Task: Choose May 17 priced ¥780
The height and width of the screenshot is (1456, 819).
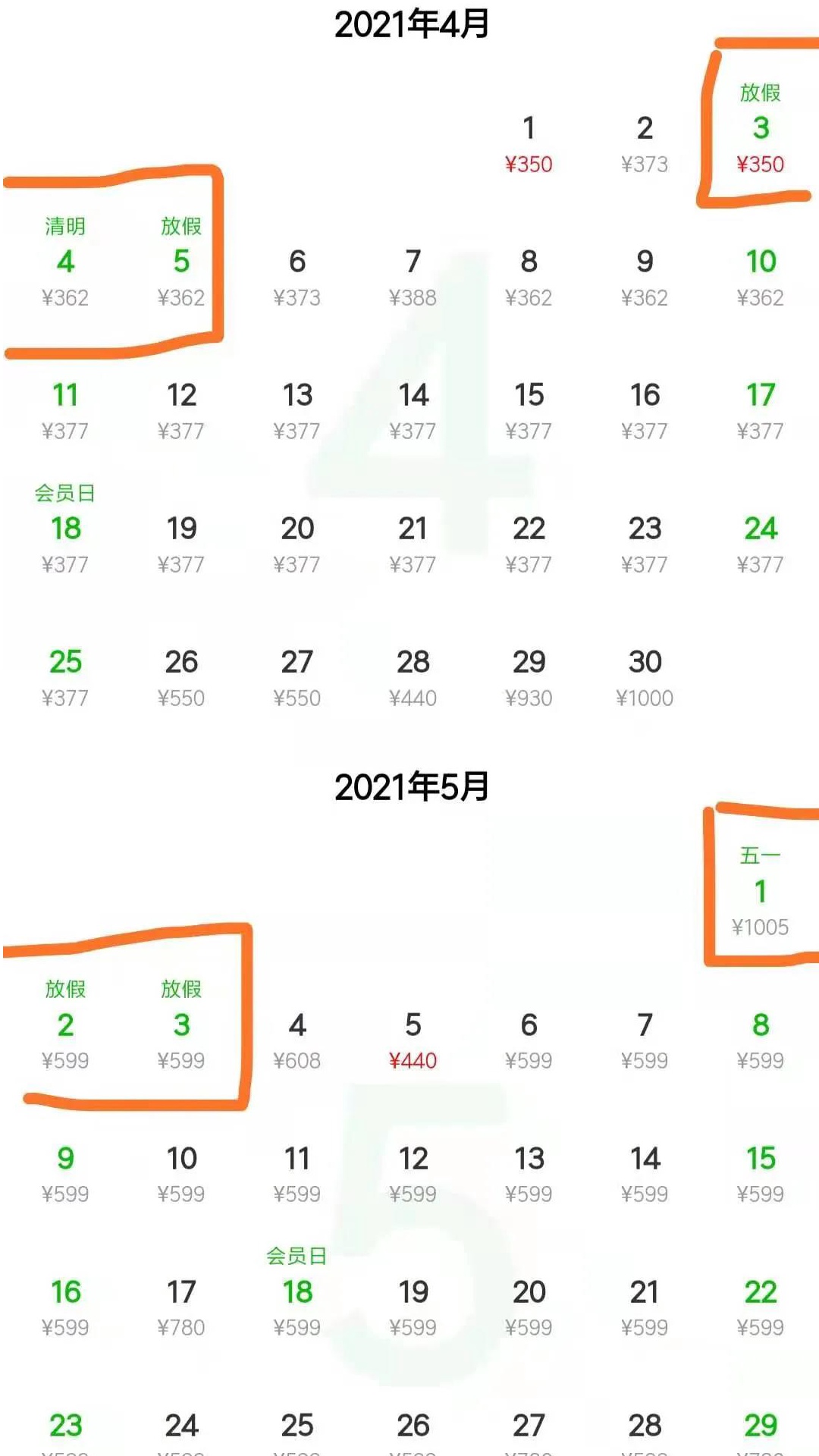Action: tap(181, 1307)
